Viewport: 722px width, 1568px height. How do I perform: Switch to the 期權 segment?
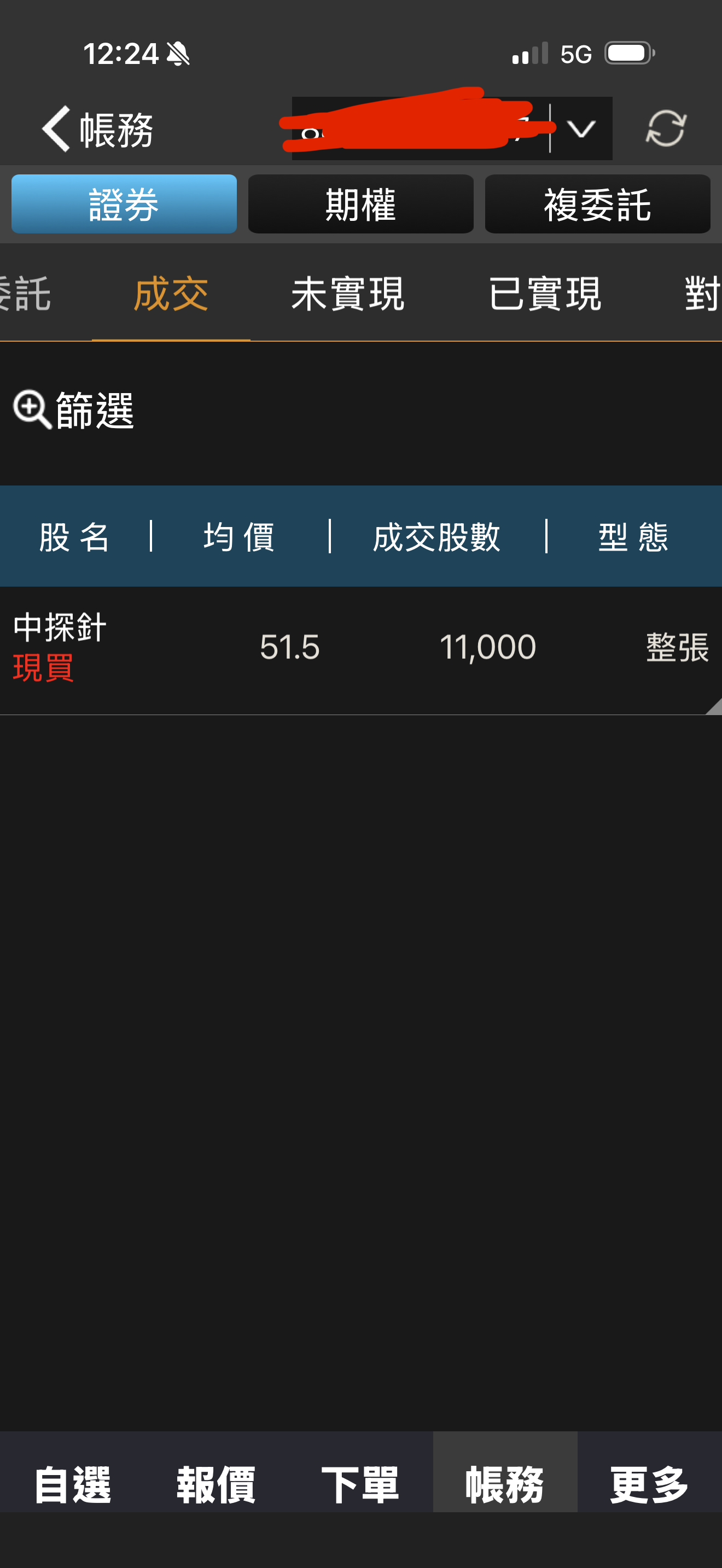click(360, 204)
